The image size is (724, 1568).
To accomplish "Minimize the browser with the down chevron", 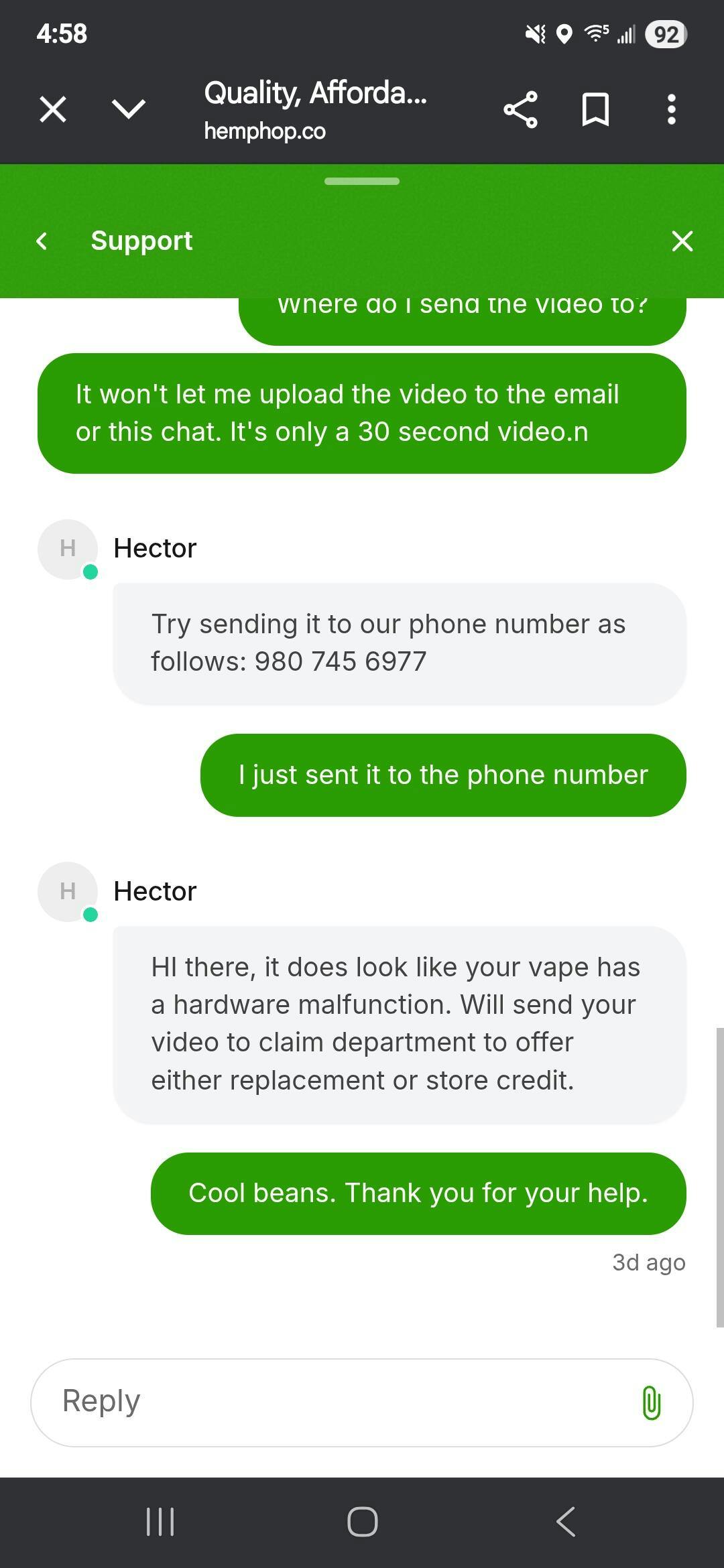I will pos(129,109).
